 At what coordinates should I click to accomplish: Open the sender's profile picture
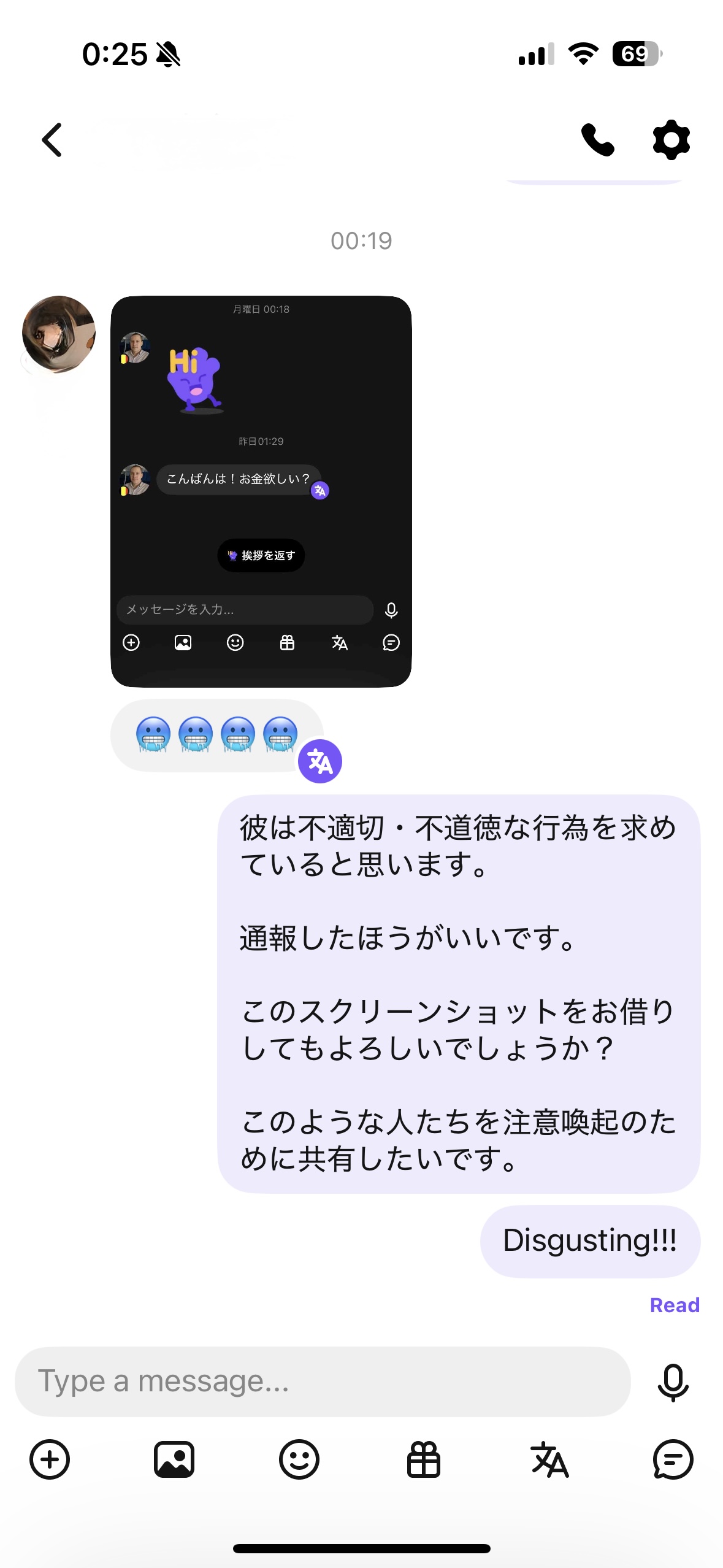[59, 334]
